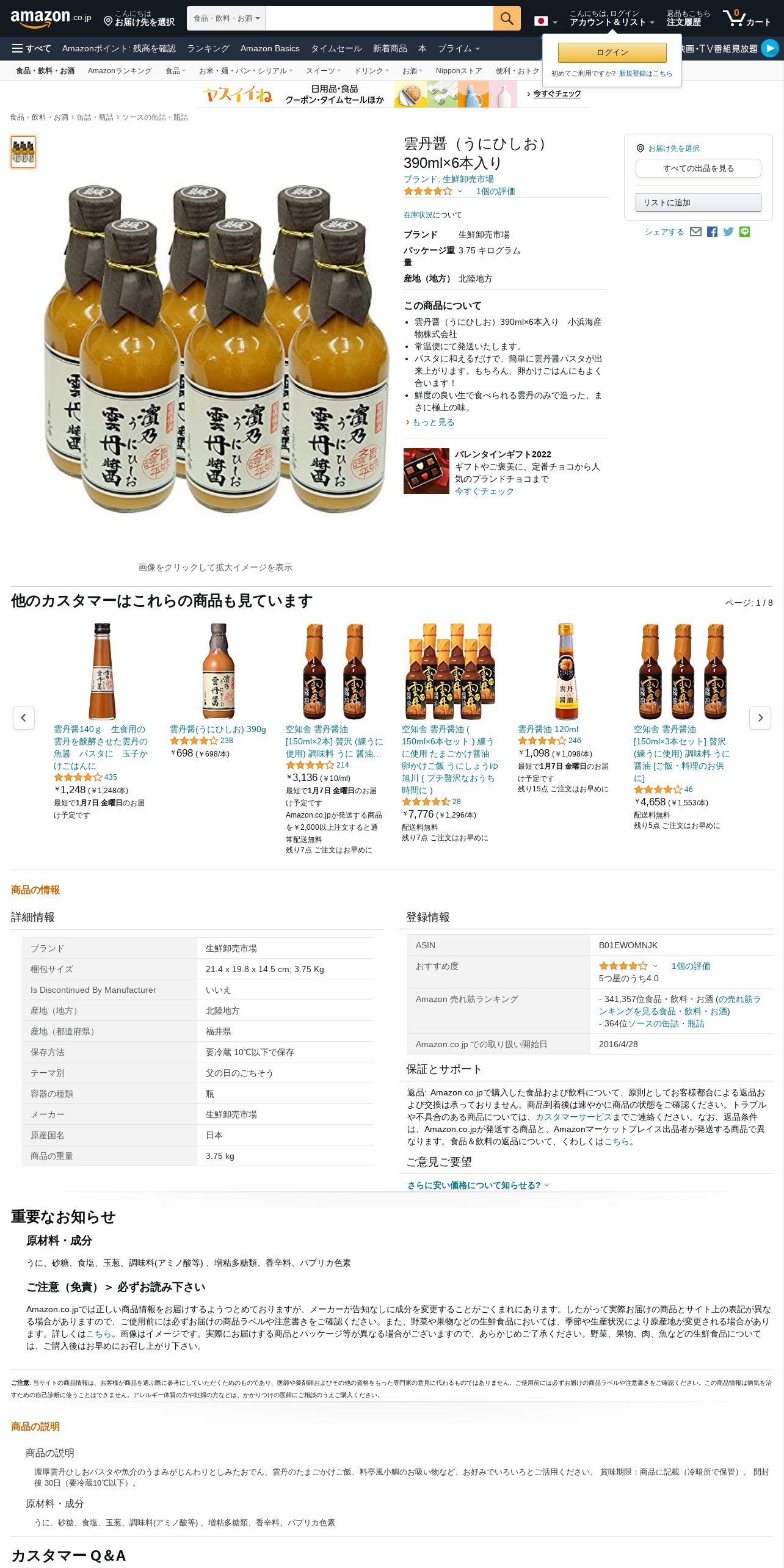This screenshot has height=1568, width=784.
Task: Open the shopping cart
Action: click(x=747, y=18)
